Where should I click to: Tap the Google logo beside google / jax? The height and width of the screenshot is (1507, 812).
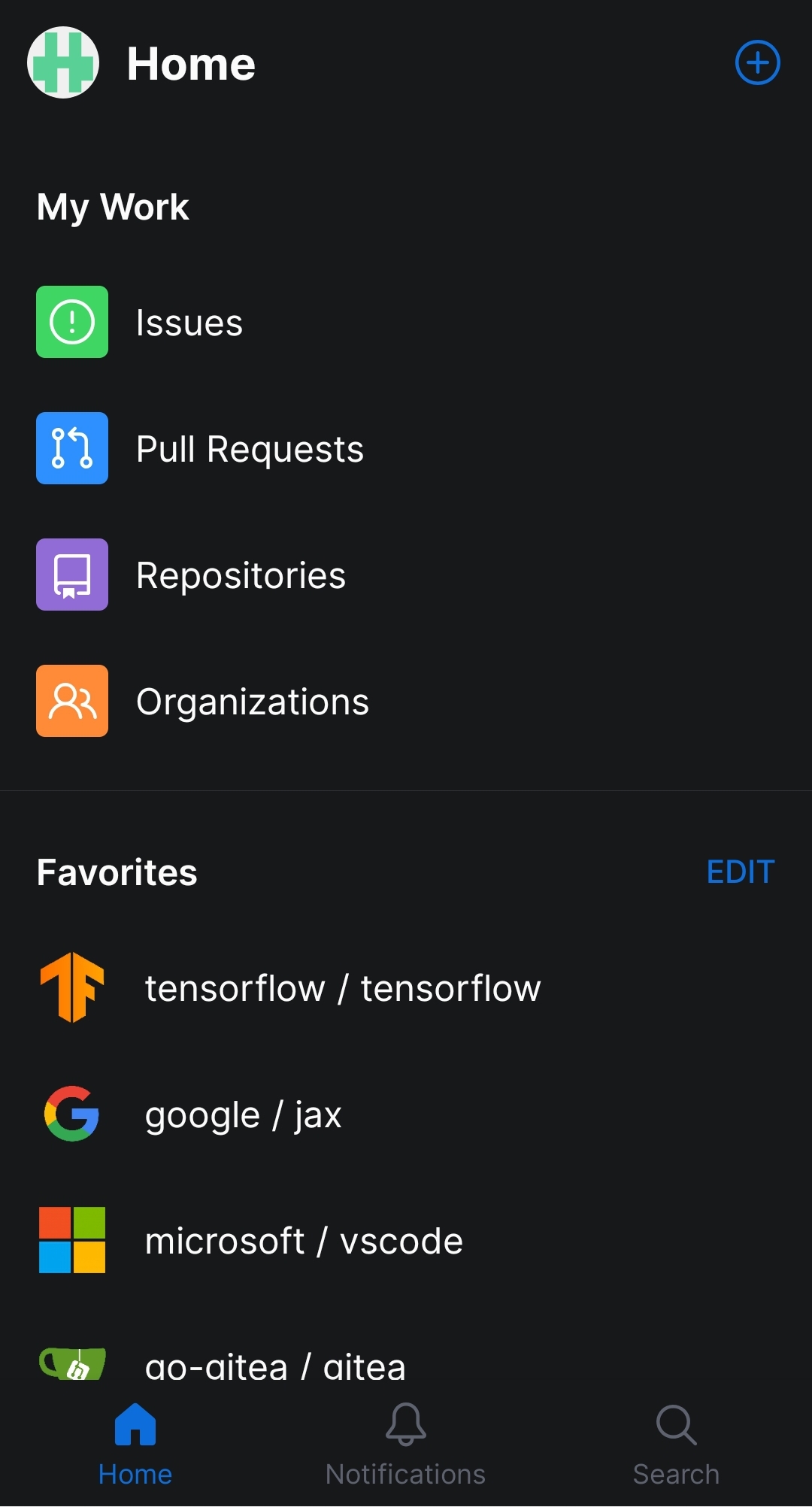click(x=71, y=1114)
